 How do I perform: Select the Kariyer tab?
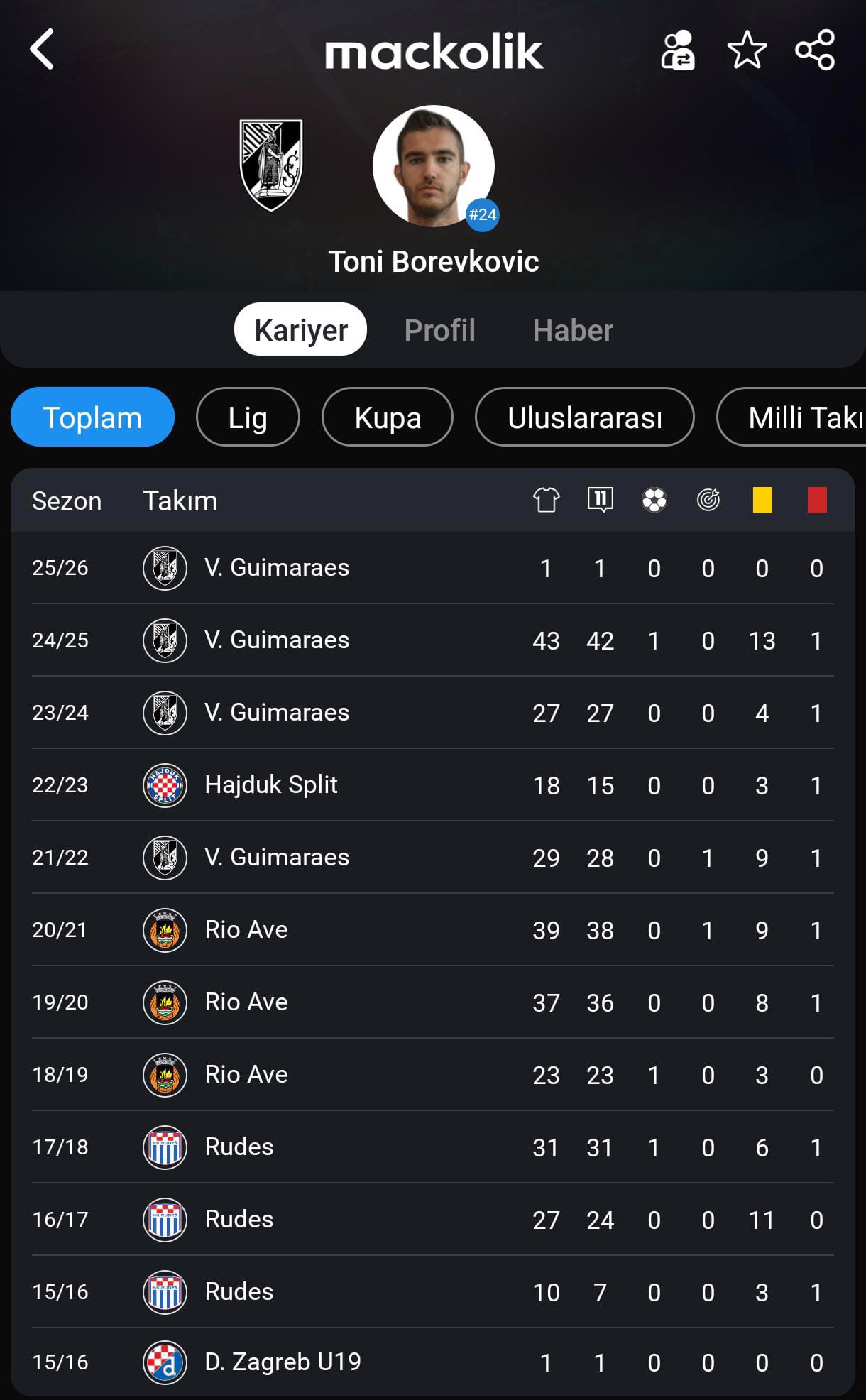[300, 329]
